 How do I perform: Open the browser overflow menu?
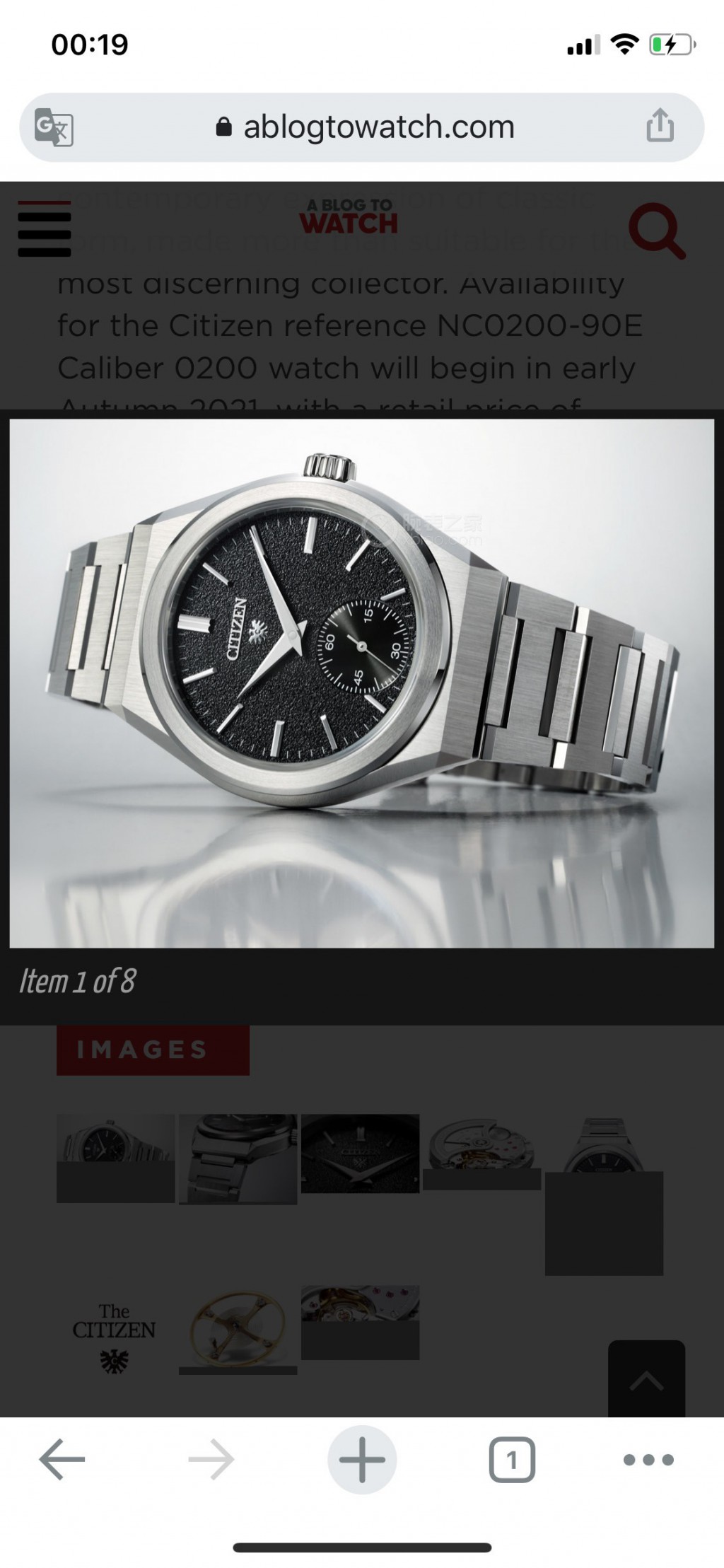pos(648,1459)
